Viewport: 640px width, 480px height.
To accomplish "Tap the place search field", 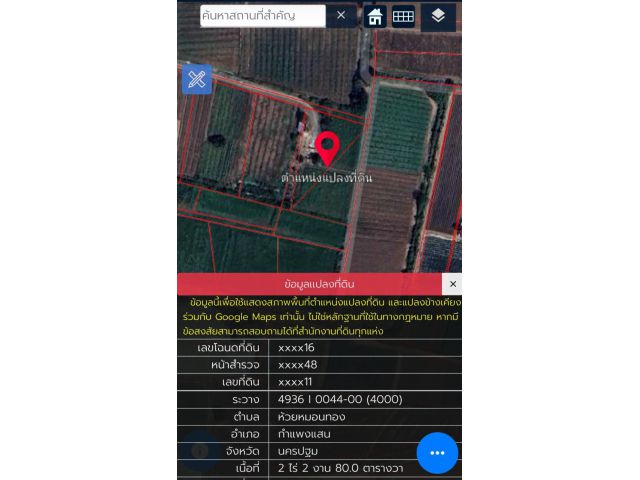I will 262,15.
